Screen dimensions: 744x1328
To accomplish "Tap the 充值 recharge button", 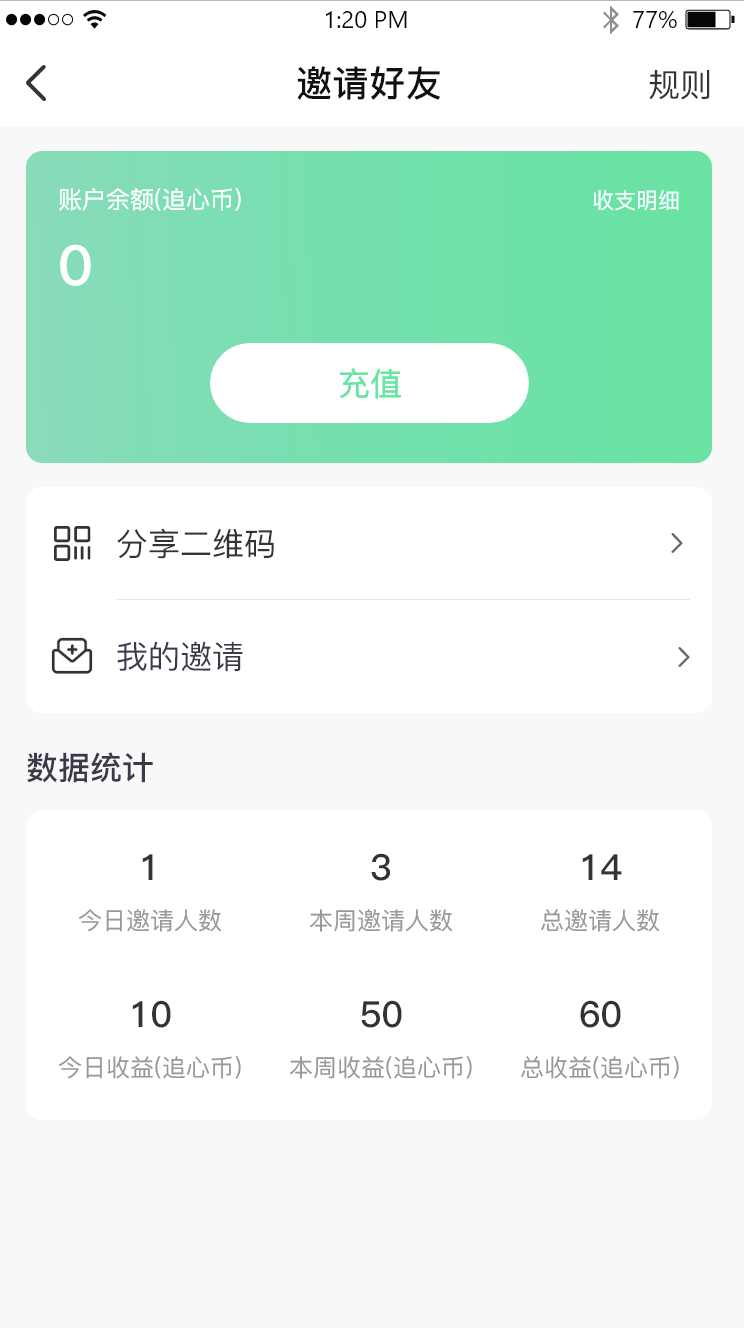I will (369, 383).
